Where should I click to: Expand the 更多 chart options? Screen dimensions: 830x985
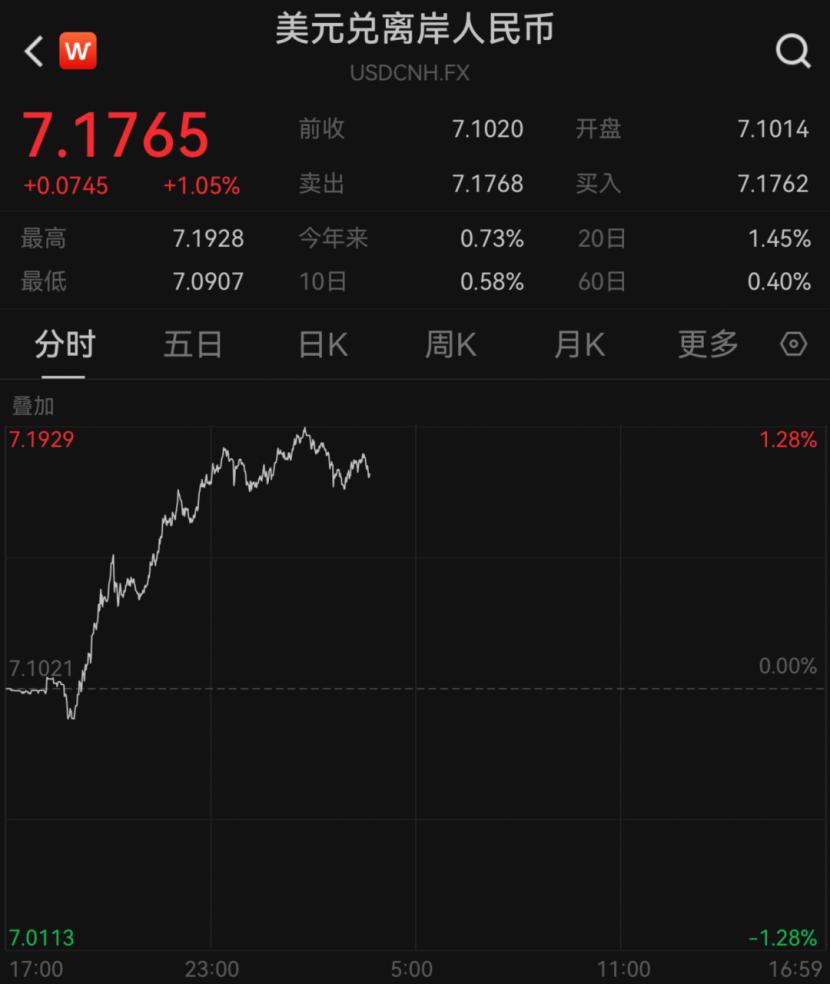[x=708, y=345]
